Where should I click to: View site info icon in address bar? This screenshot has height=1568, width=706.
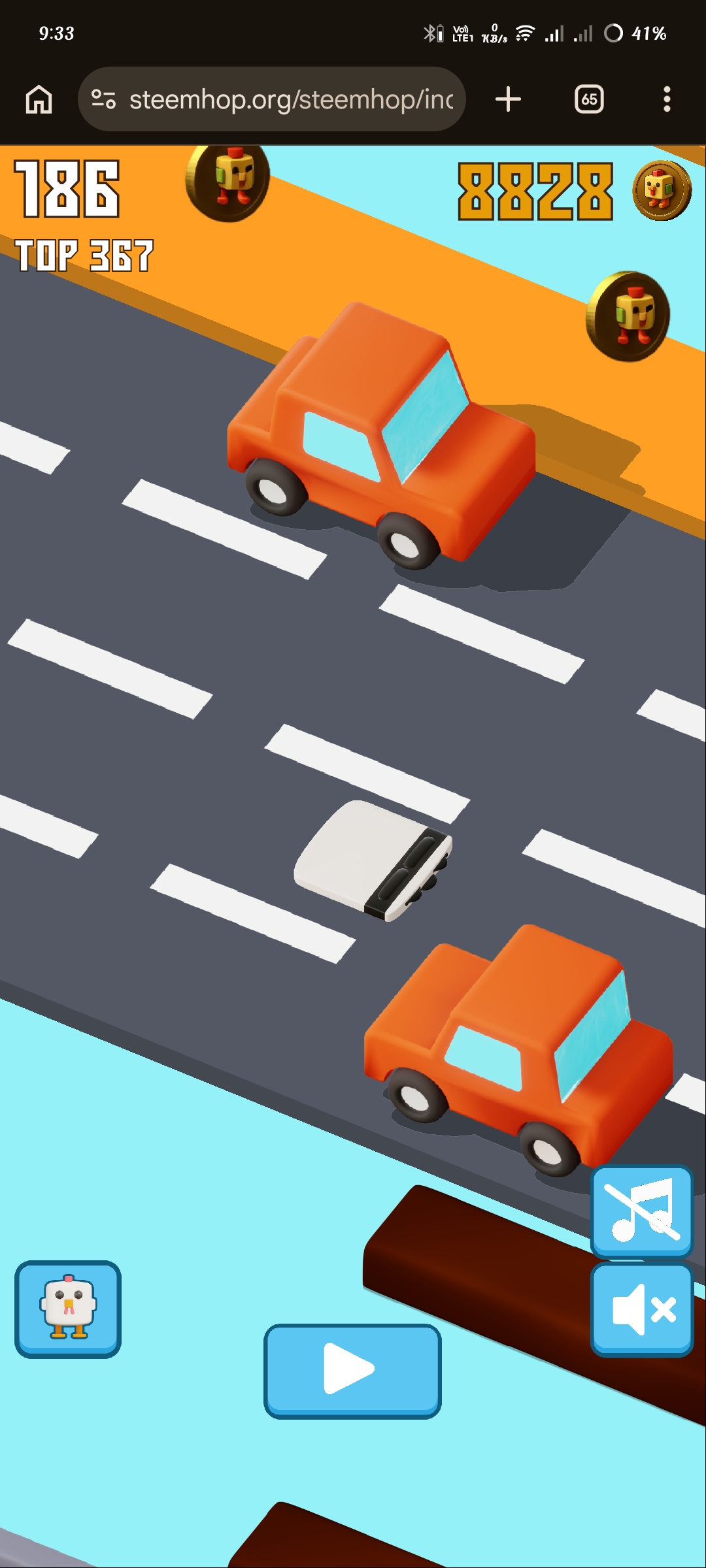103,99
